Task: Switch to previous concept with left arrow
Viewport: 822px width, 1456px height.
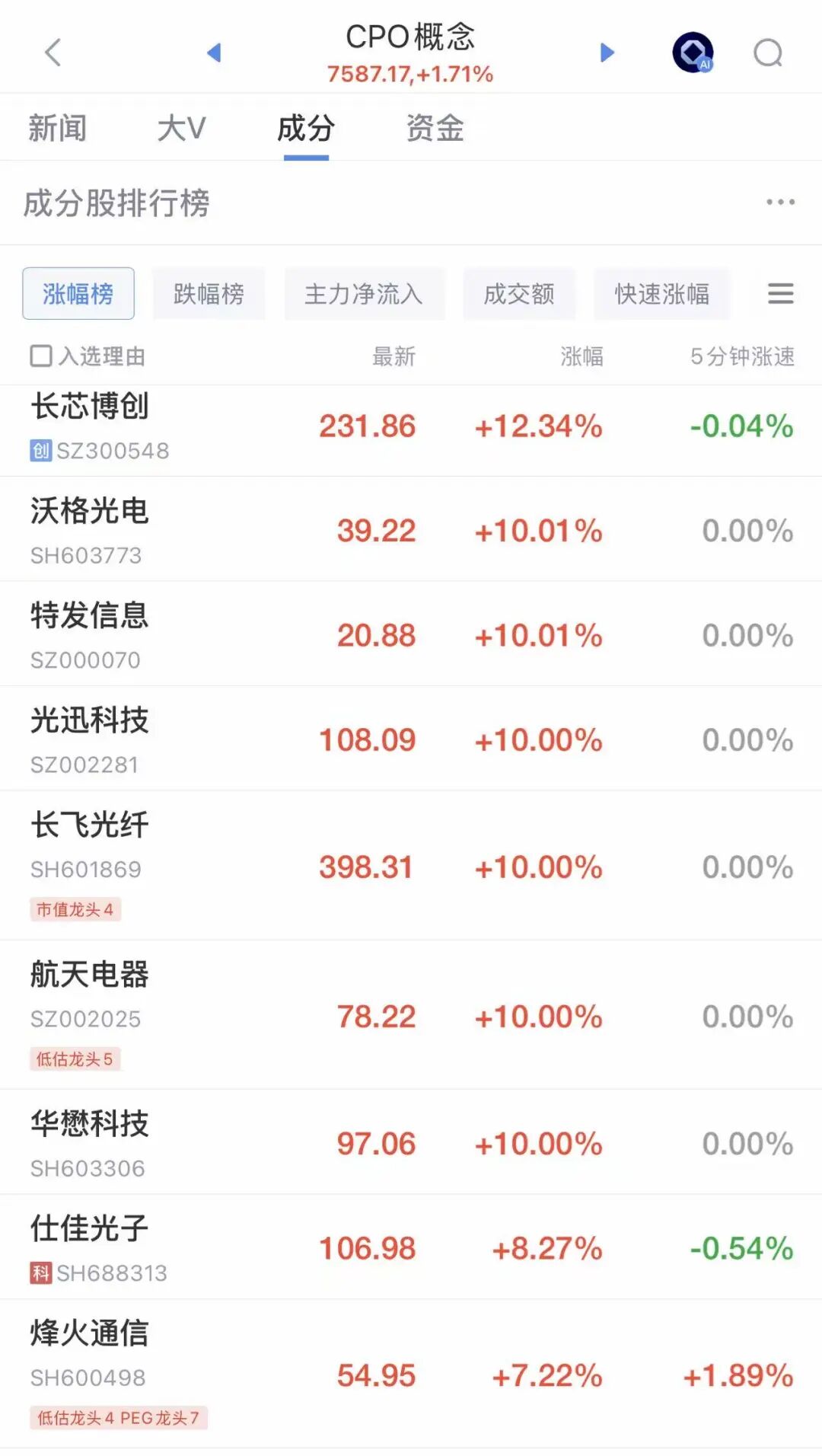Action: point(215,53)
